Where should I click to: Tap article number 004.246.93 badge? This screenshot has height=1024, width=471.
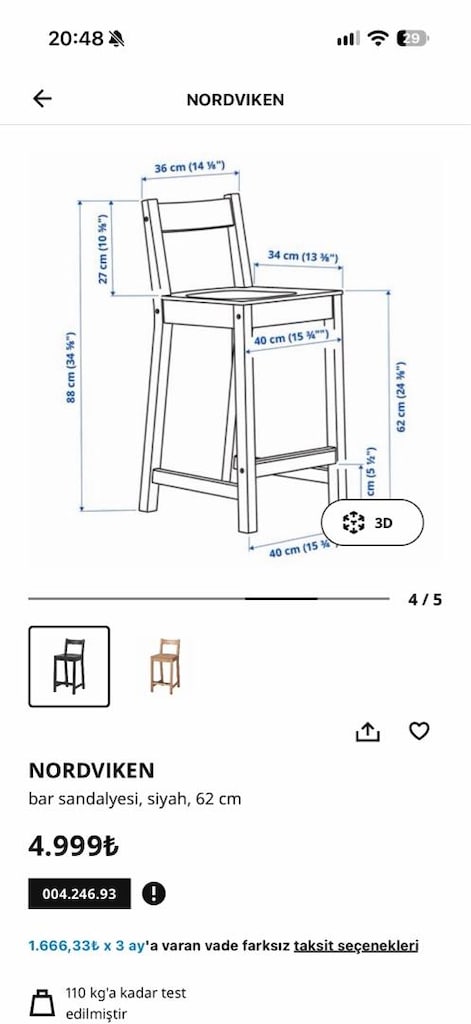[x=80, y=893]
